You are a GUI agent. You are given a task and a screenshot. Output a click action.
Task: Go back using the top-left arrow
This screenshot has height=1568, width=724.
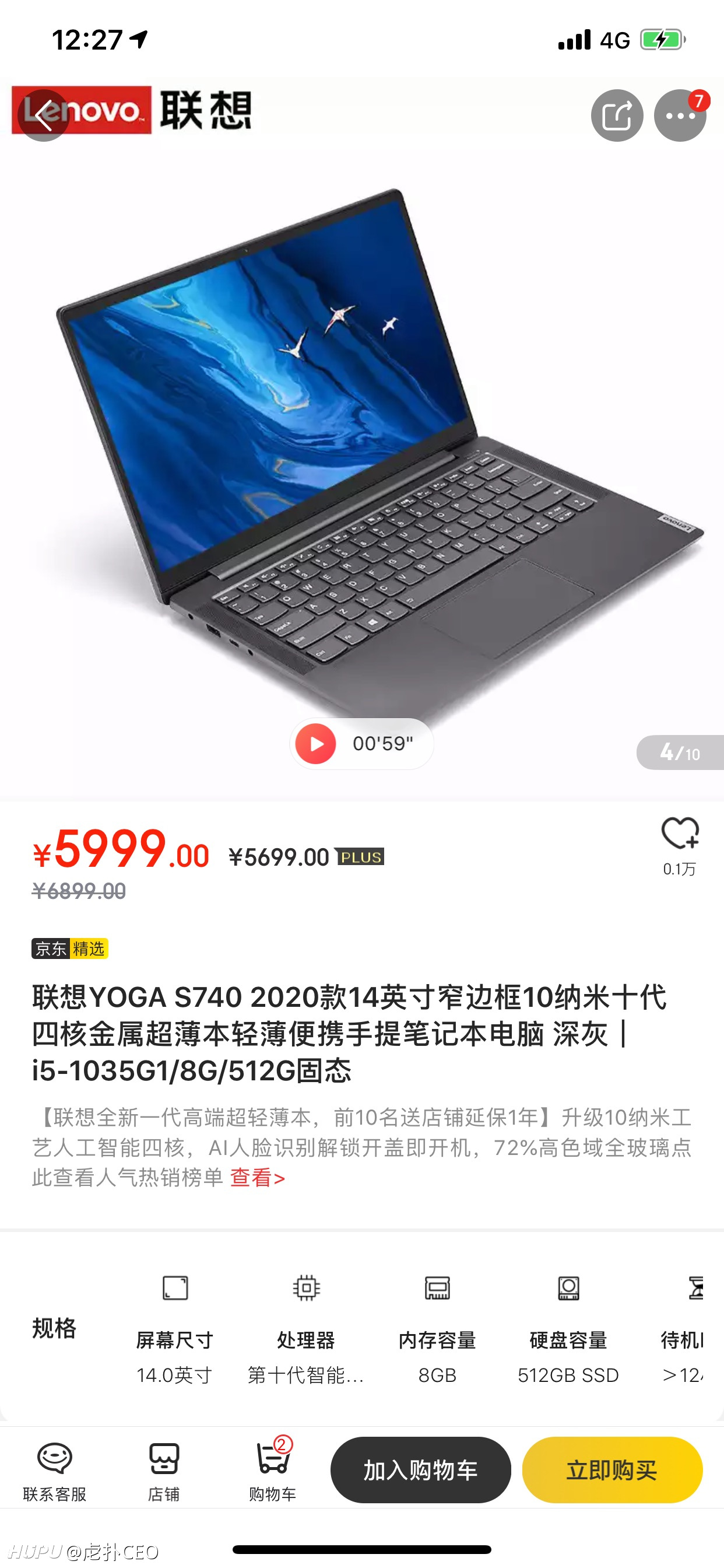(43, 116)
